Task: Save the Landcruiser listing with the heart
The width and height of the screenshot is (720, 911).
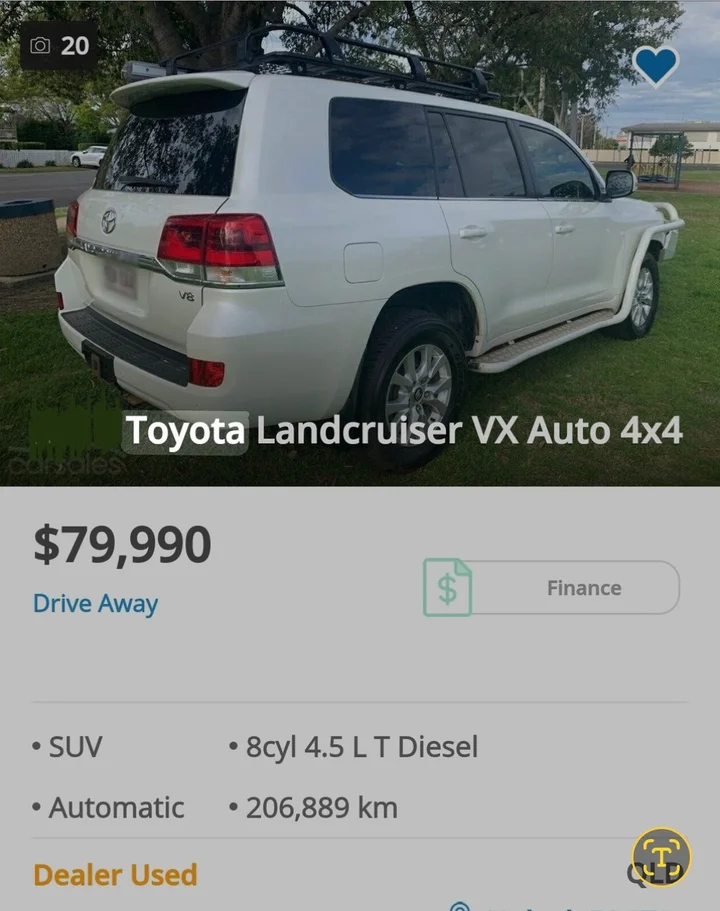Action: tap(656, 65)
